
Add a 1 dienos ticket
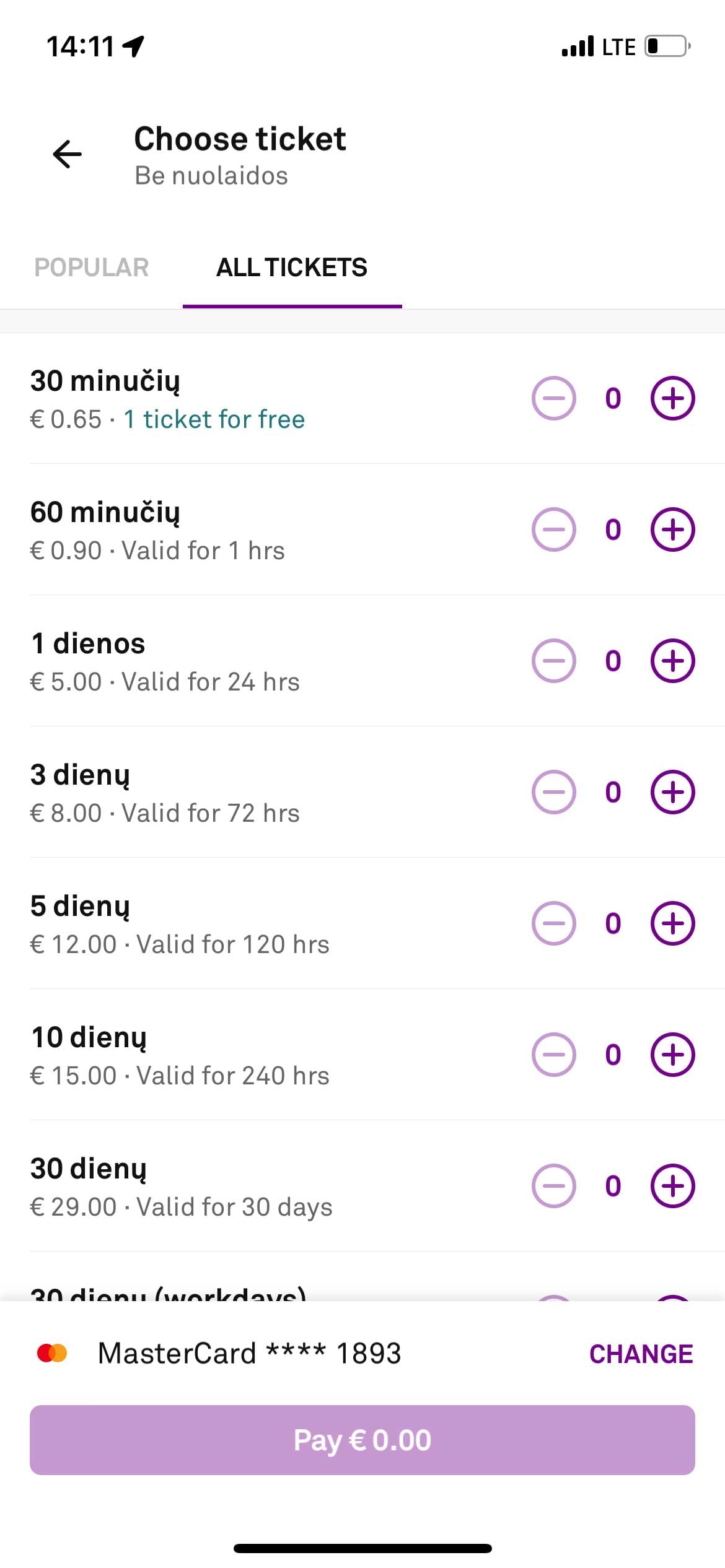672,661
